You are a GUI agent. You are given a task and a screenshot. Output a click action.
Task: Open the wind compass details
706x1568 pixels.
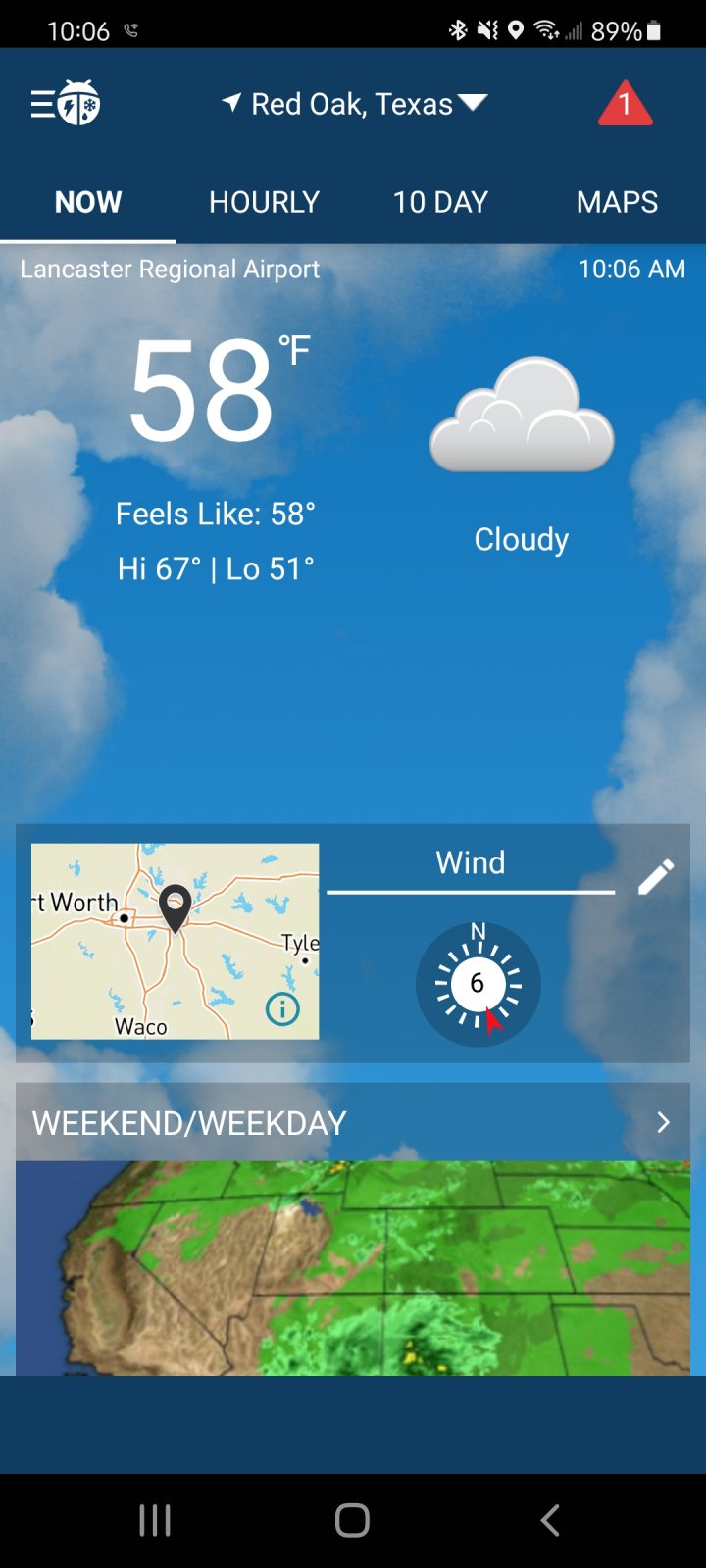point(478,983)
